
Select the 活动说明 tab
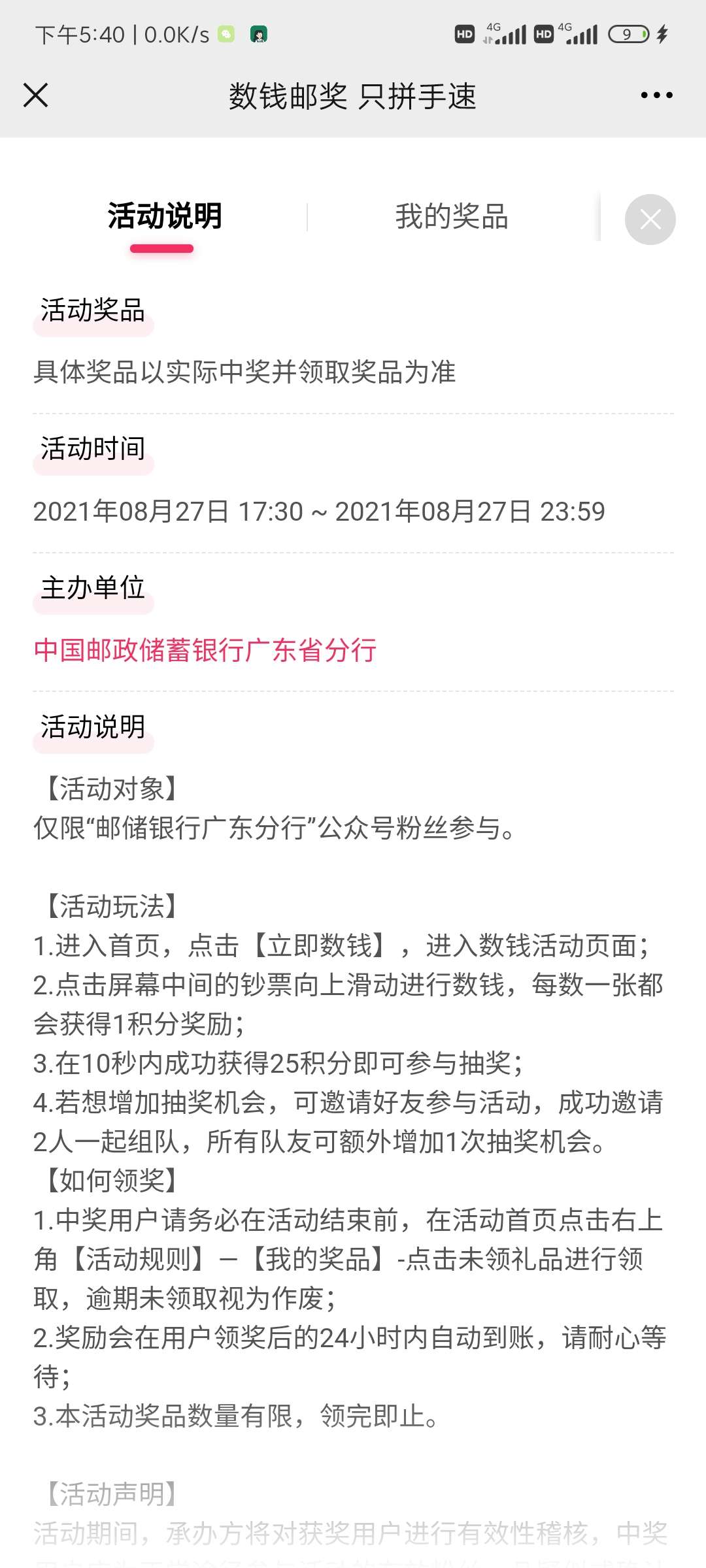(165, 216)
